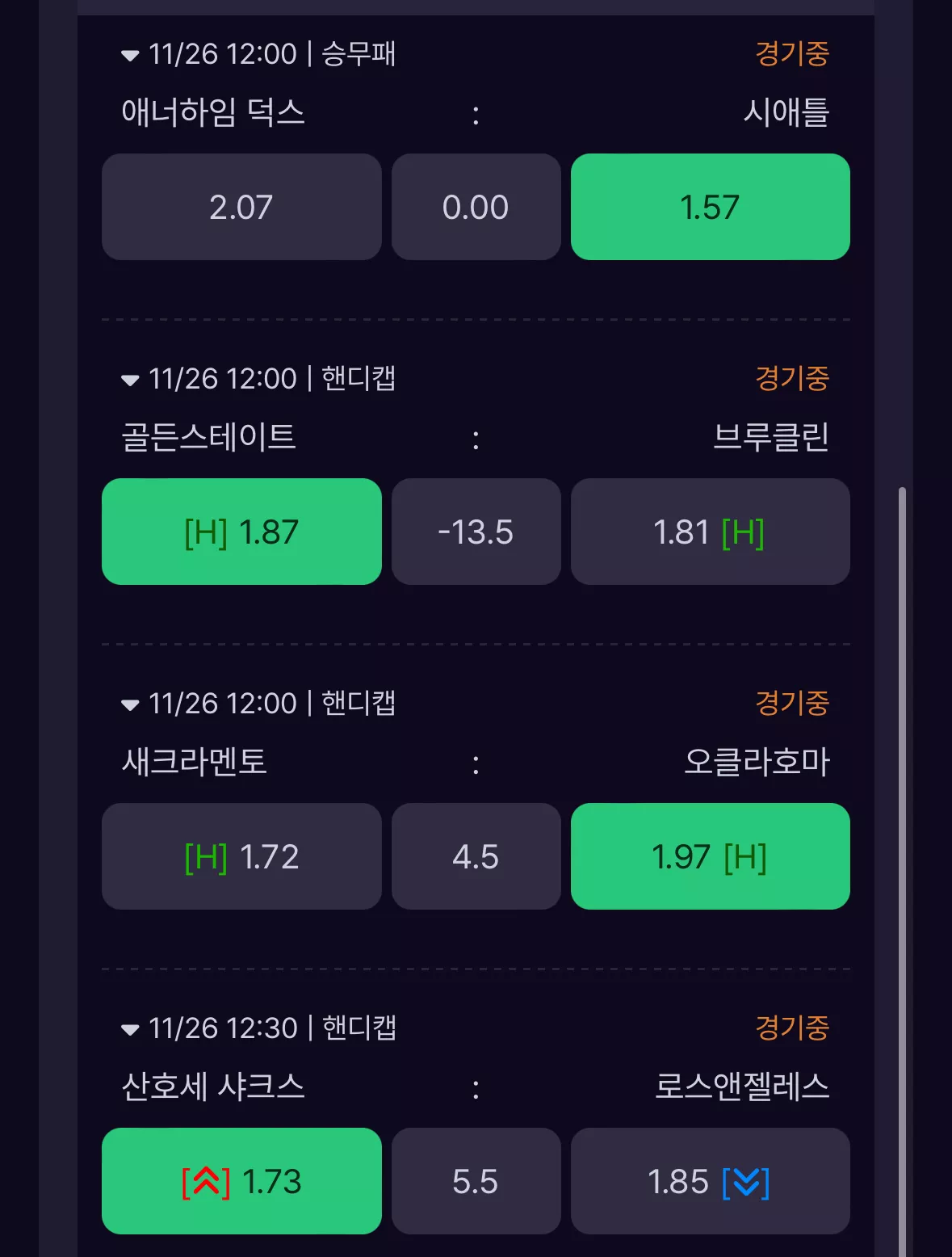
Task: Select 오클라호마 handicap odds 1.97
Action: click(x=711, y=856)
